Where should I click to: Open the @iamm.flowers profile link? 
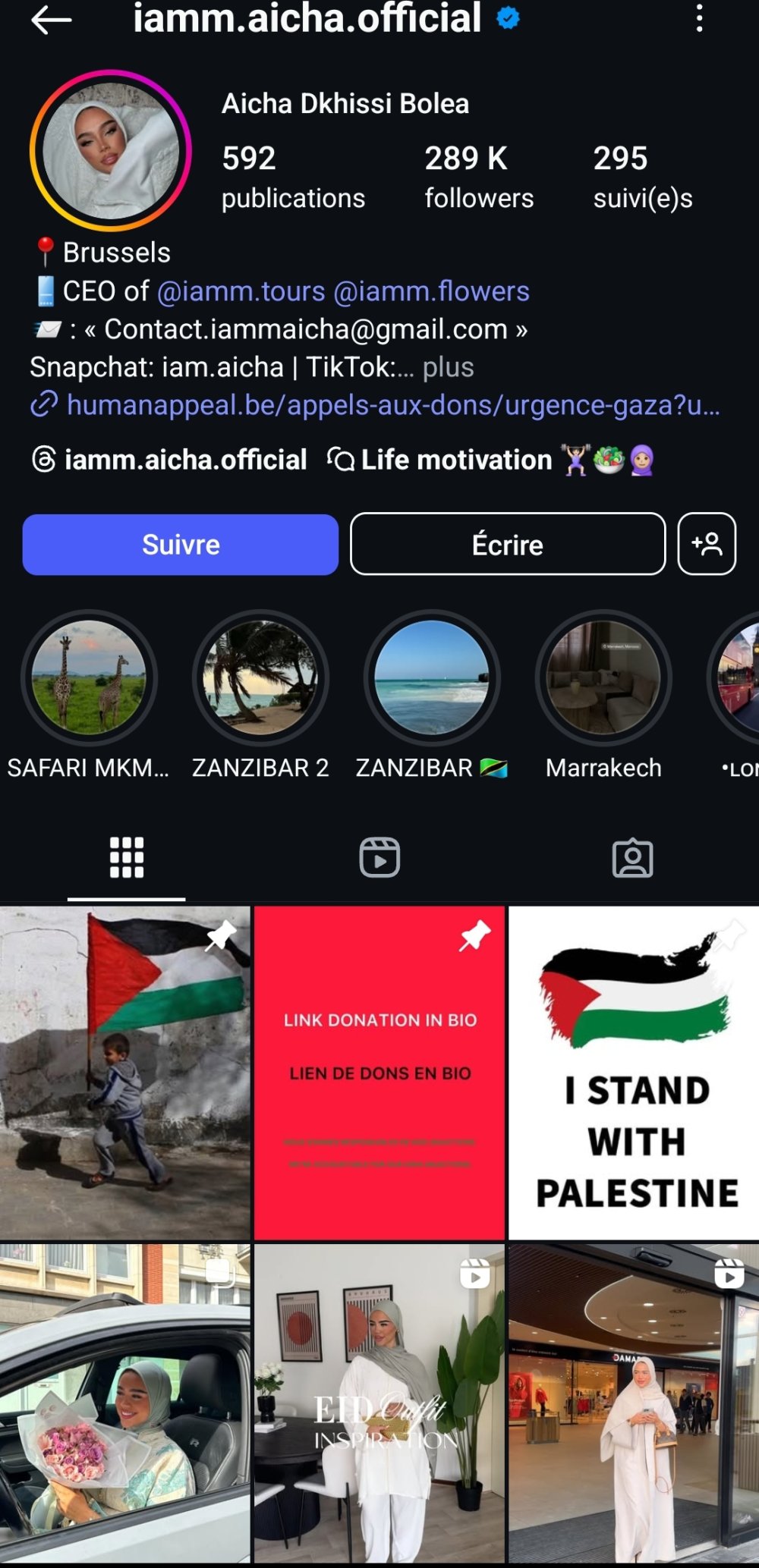pos(431,291)
